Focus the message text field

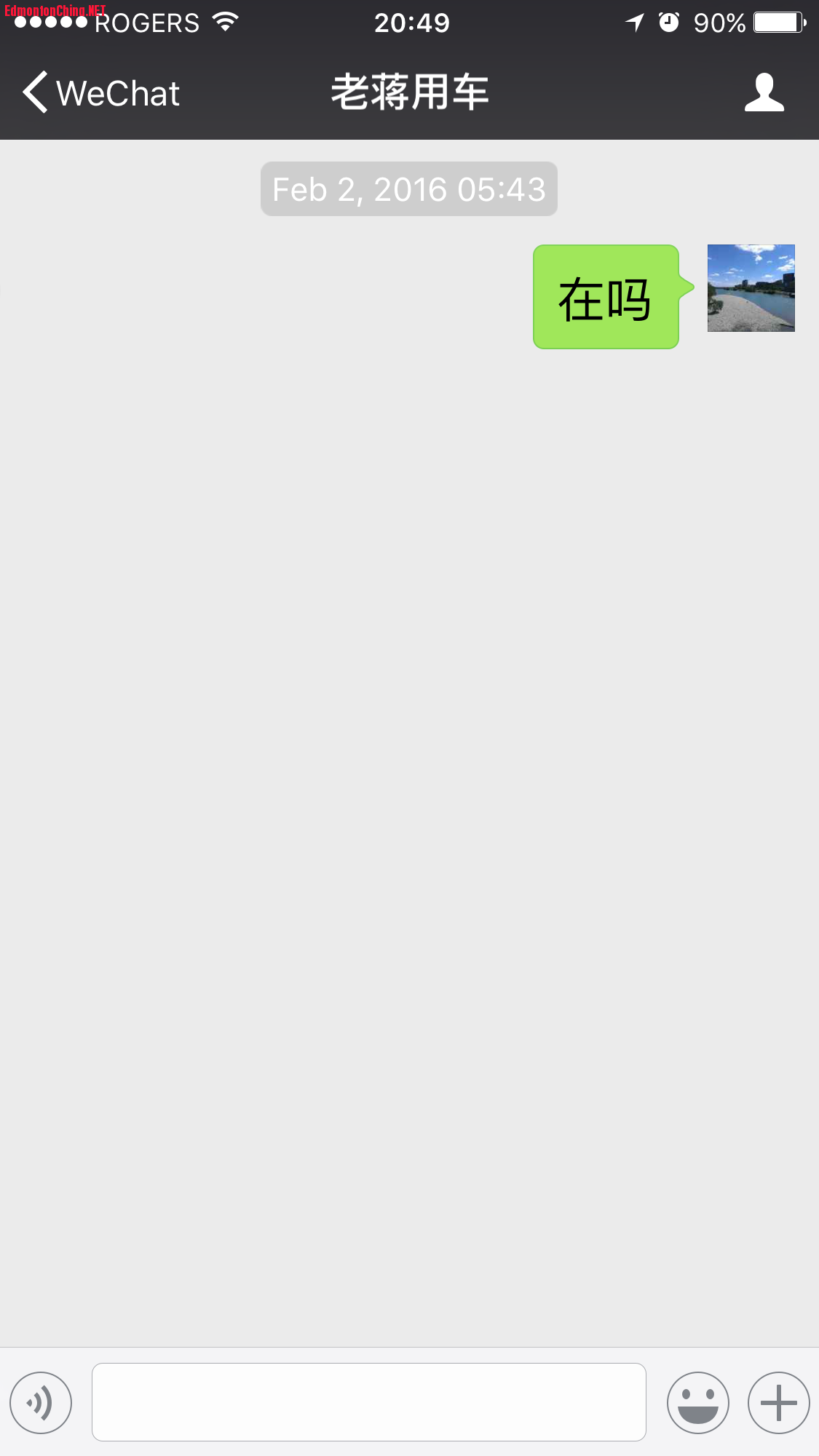click(368, 1402)
